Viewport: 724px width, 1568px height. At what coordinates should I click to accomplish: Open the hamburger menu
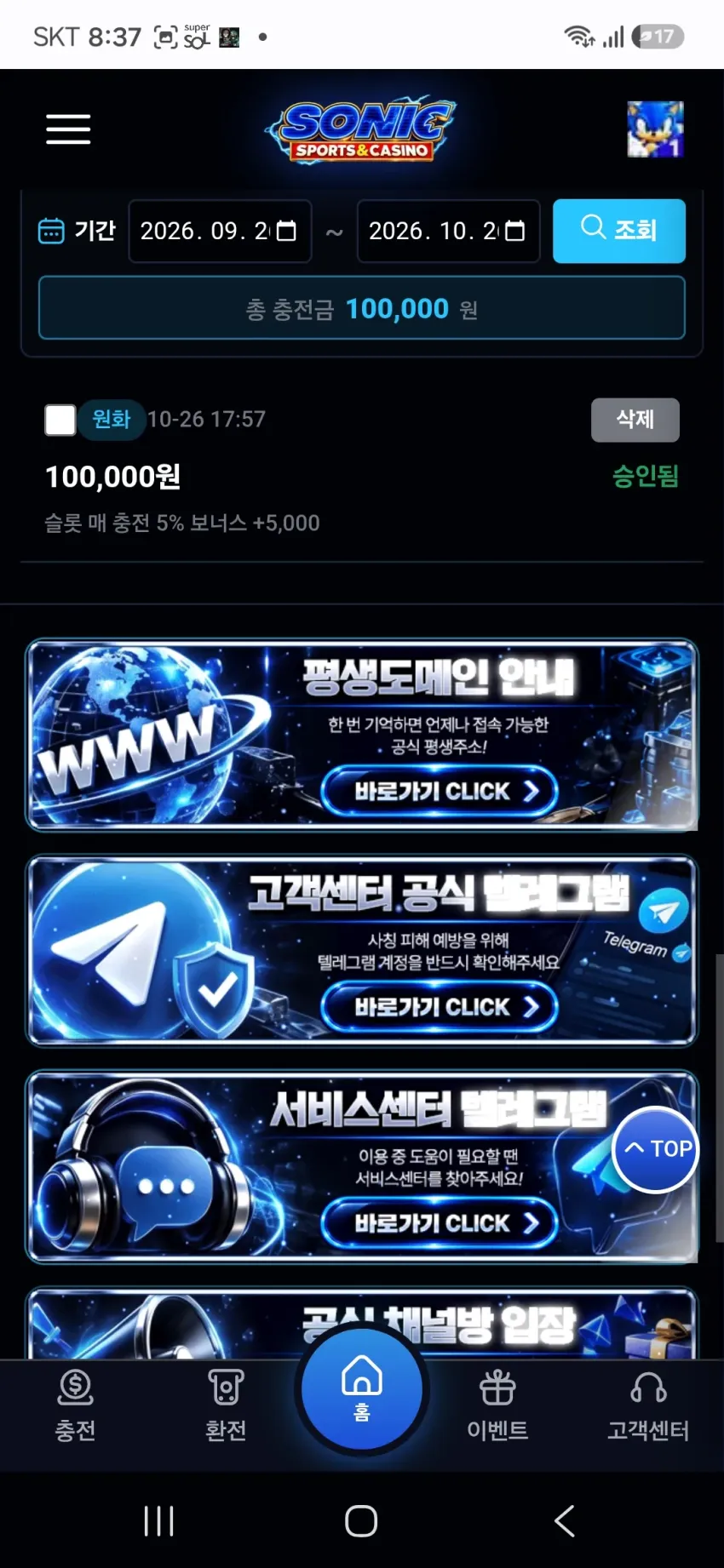pyautogui.click(x=68, y=129)
